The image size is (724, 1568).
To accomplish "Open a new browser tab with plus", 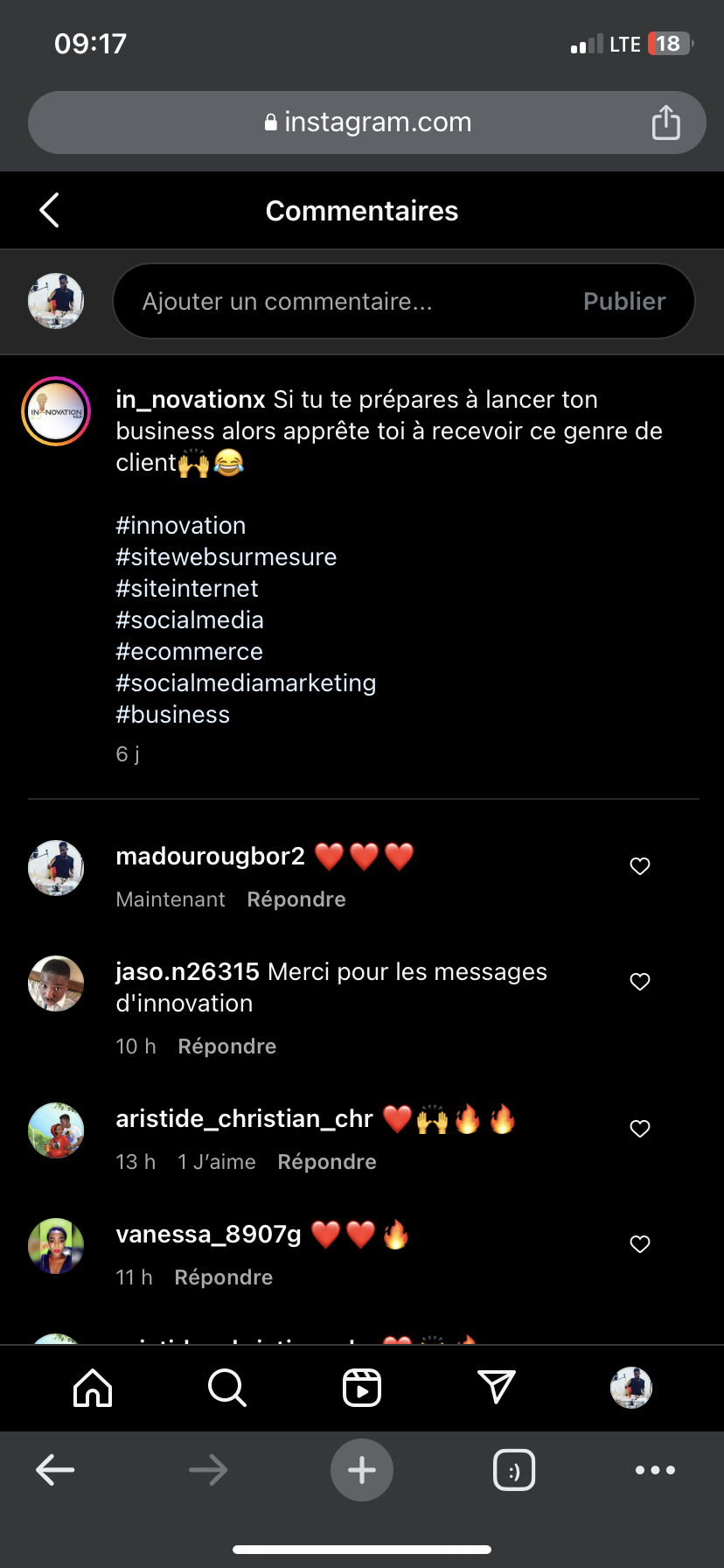I will pos(362,1470).
